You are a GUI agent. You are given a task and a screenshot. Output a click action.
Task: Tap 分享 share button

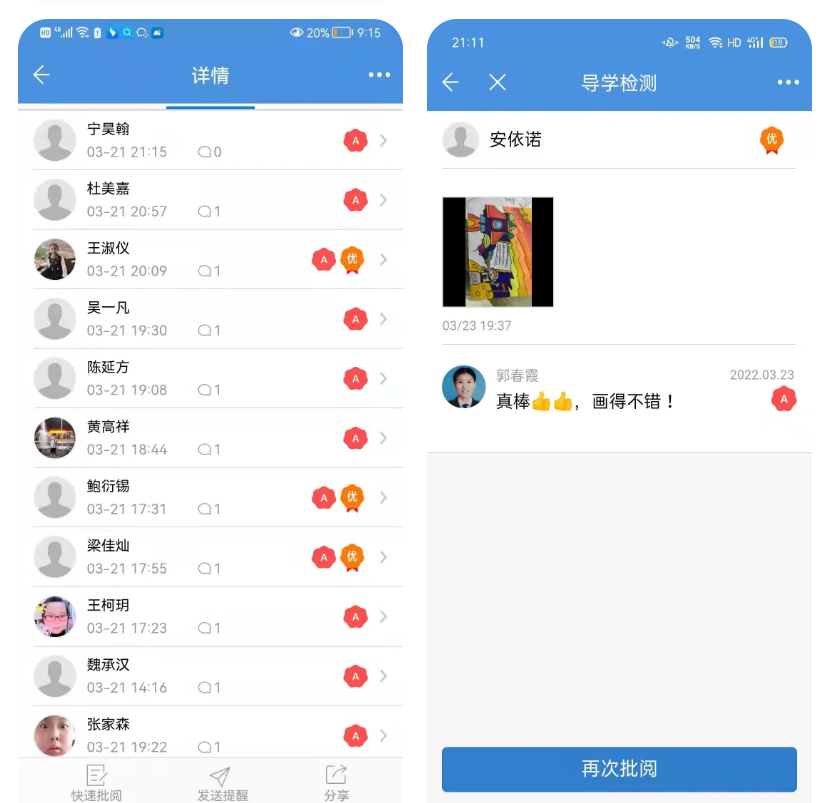pyautogui.click(x=336, y=783)
